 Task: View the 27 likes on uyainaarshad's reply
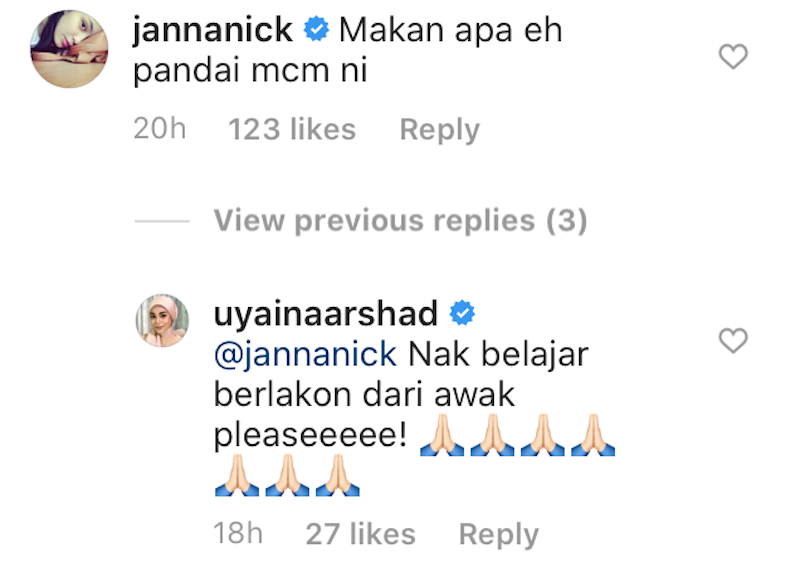pyautogui.click(x=360, y=534)
